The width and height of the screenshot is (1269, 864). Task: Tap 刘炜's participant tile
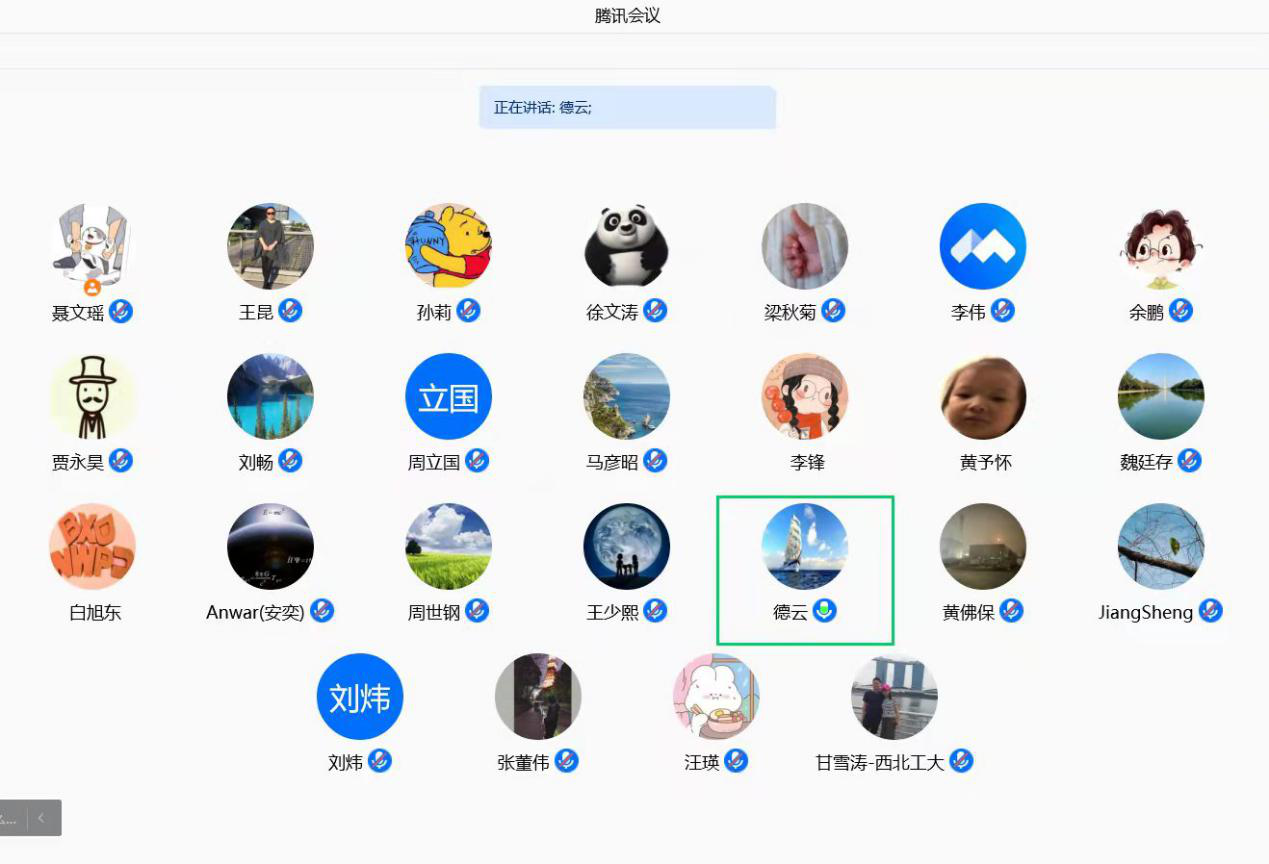[359, 697]
